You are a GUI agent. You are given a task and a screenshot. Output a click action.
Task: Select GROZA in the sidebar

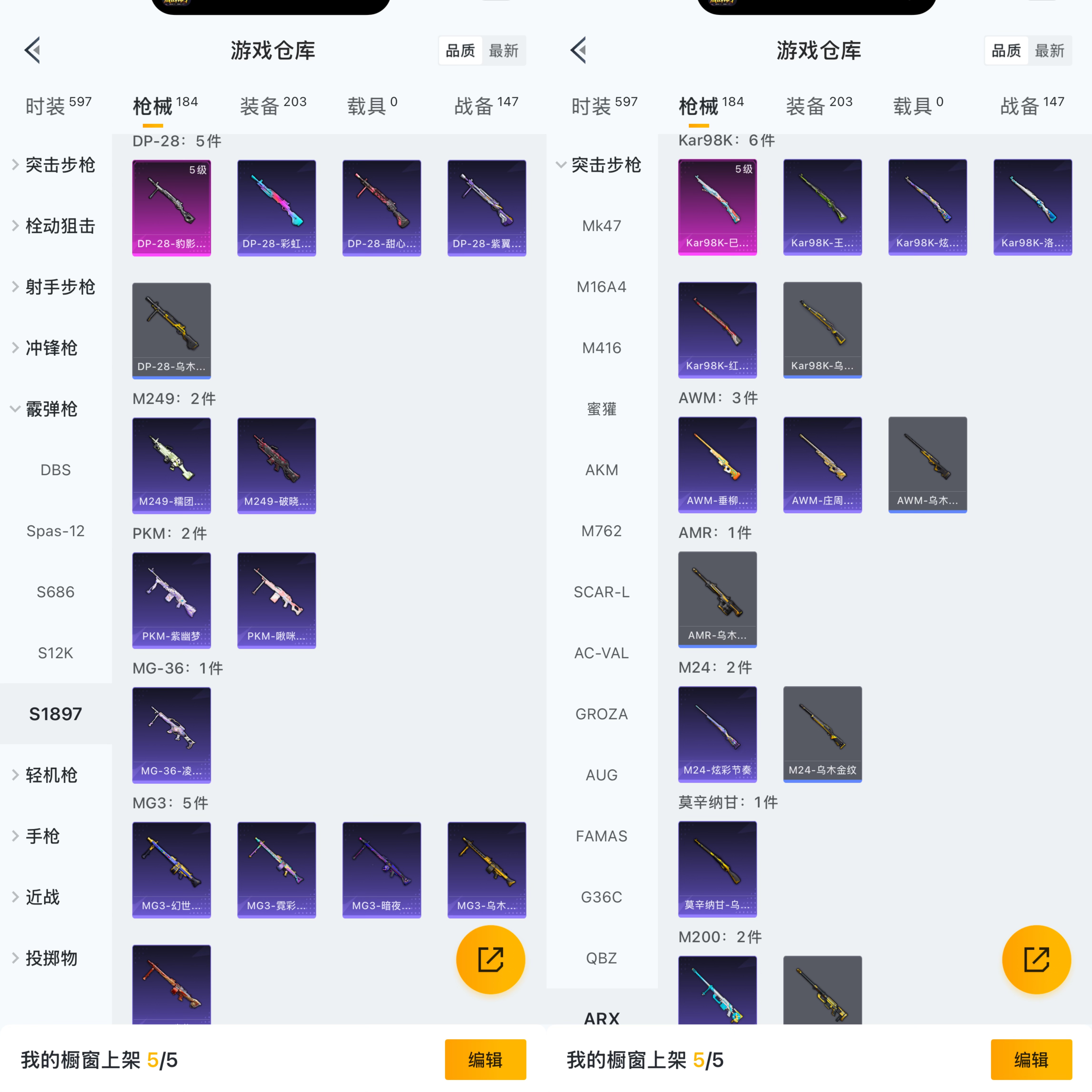pos(601,714)
